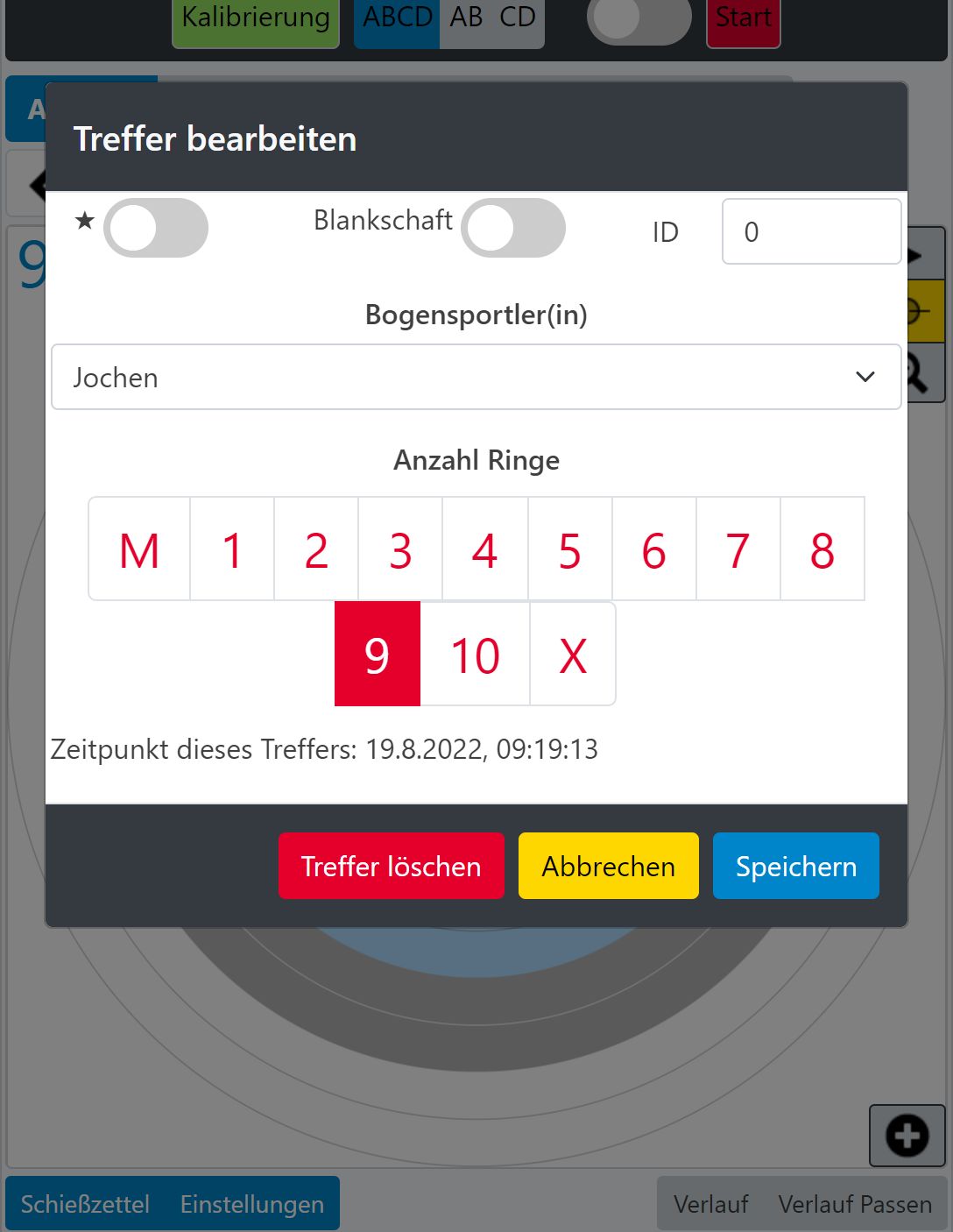Open the Bogensportler(in) dropdown showing Jochen
This screenshot has height=1232, width=953.
[x=476, y=377]
